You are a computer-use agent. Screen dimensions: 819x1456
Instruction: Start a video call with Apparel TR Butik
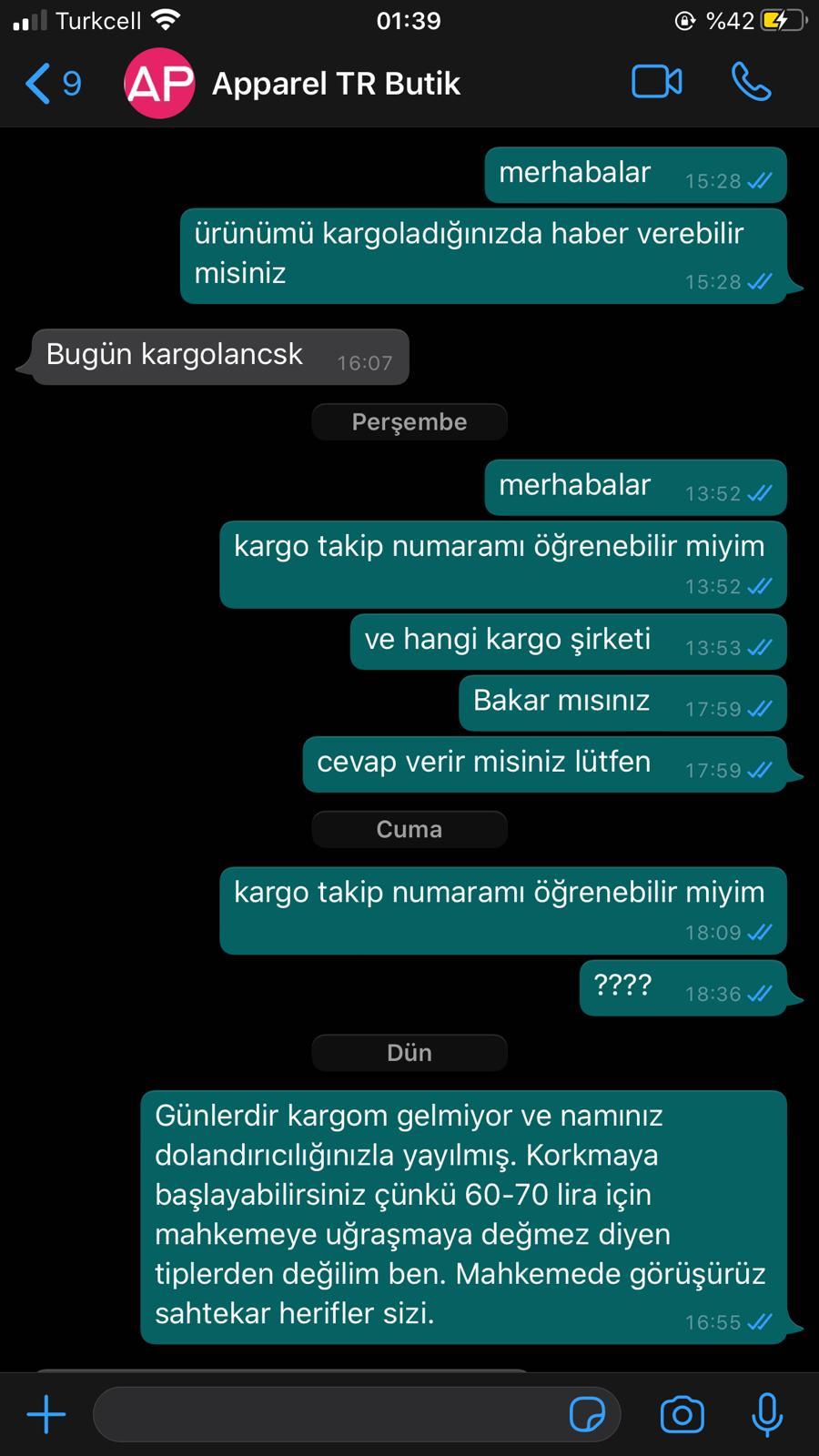pyautogui.click(x=657, y=82)
